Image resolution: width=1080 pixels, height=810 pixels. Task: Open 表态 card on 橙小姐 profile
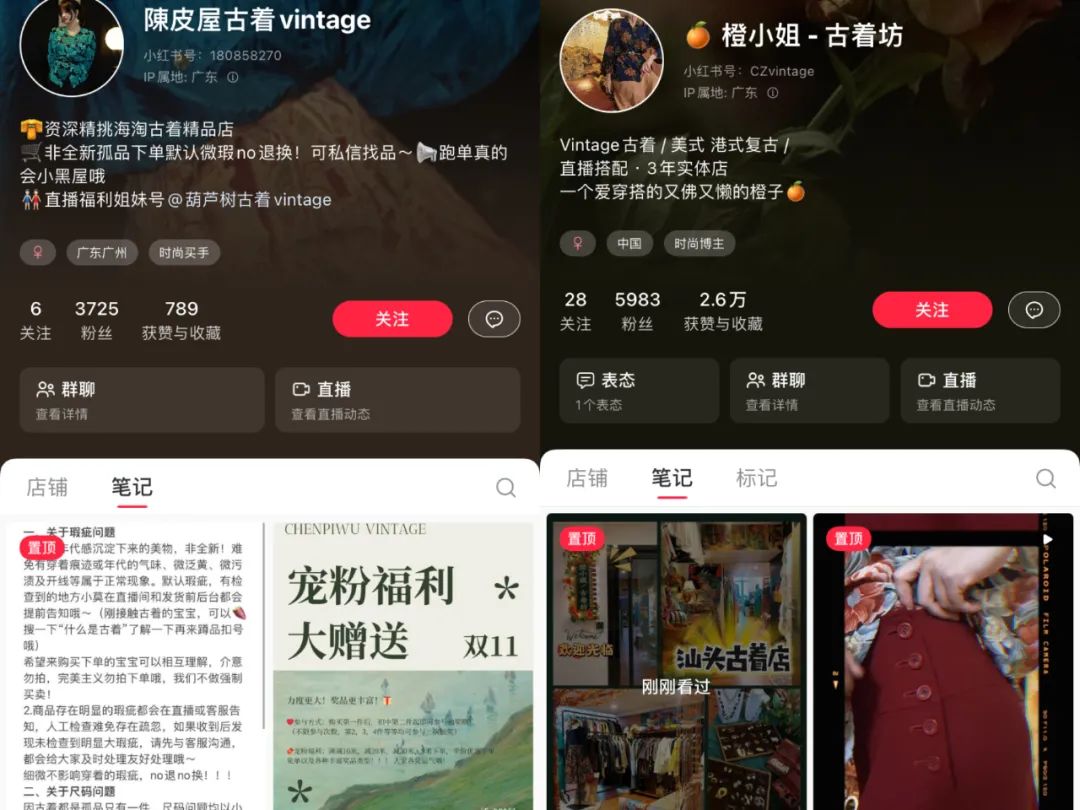coord(638,391)
